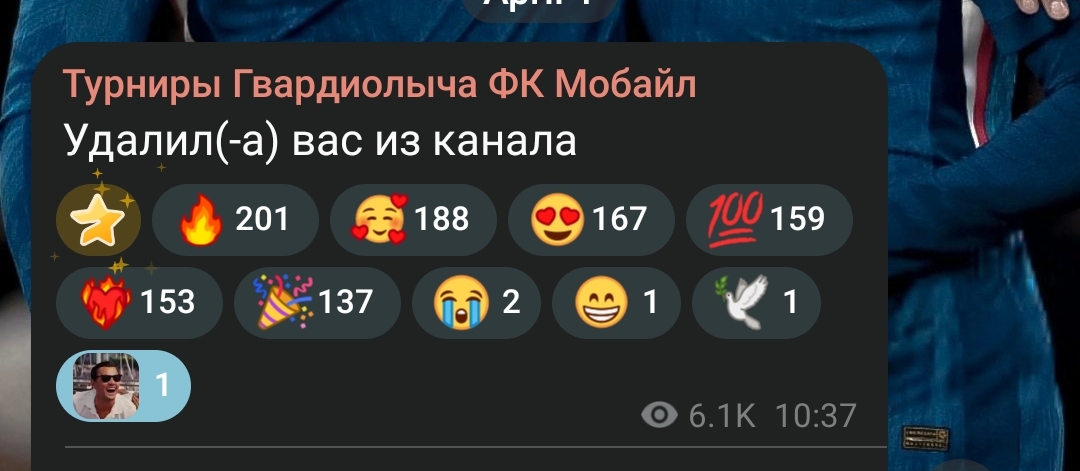This screenshot has width=1080, height=471.
Task: React with the fire emoji (201)
Action: (x=234, y=218)
